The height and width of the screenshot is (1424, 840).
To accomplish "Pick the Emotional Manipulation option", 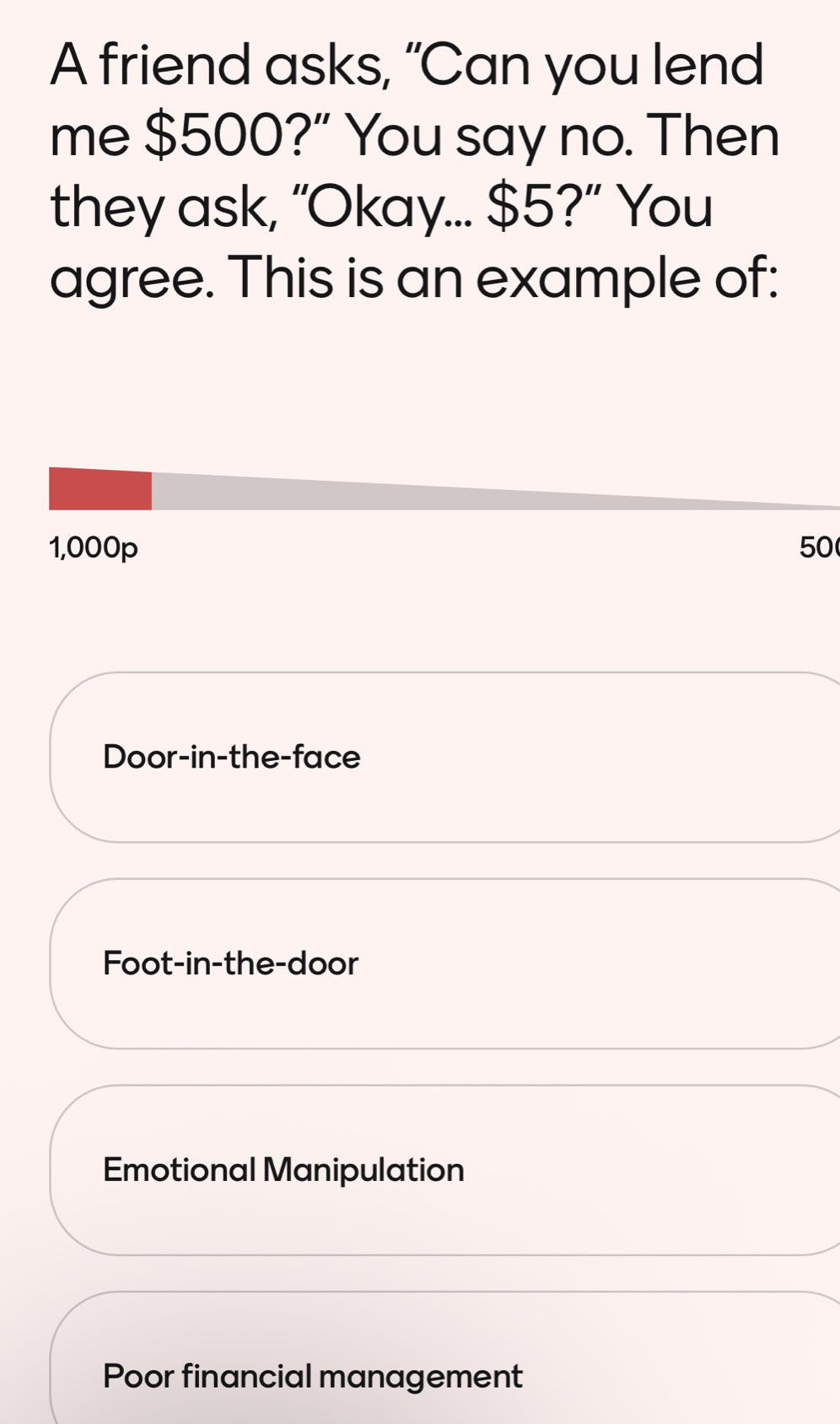I will [444, 1170].
